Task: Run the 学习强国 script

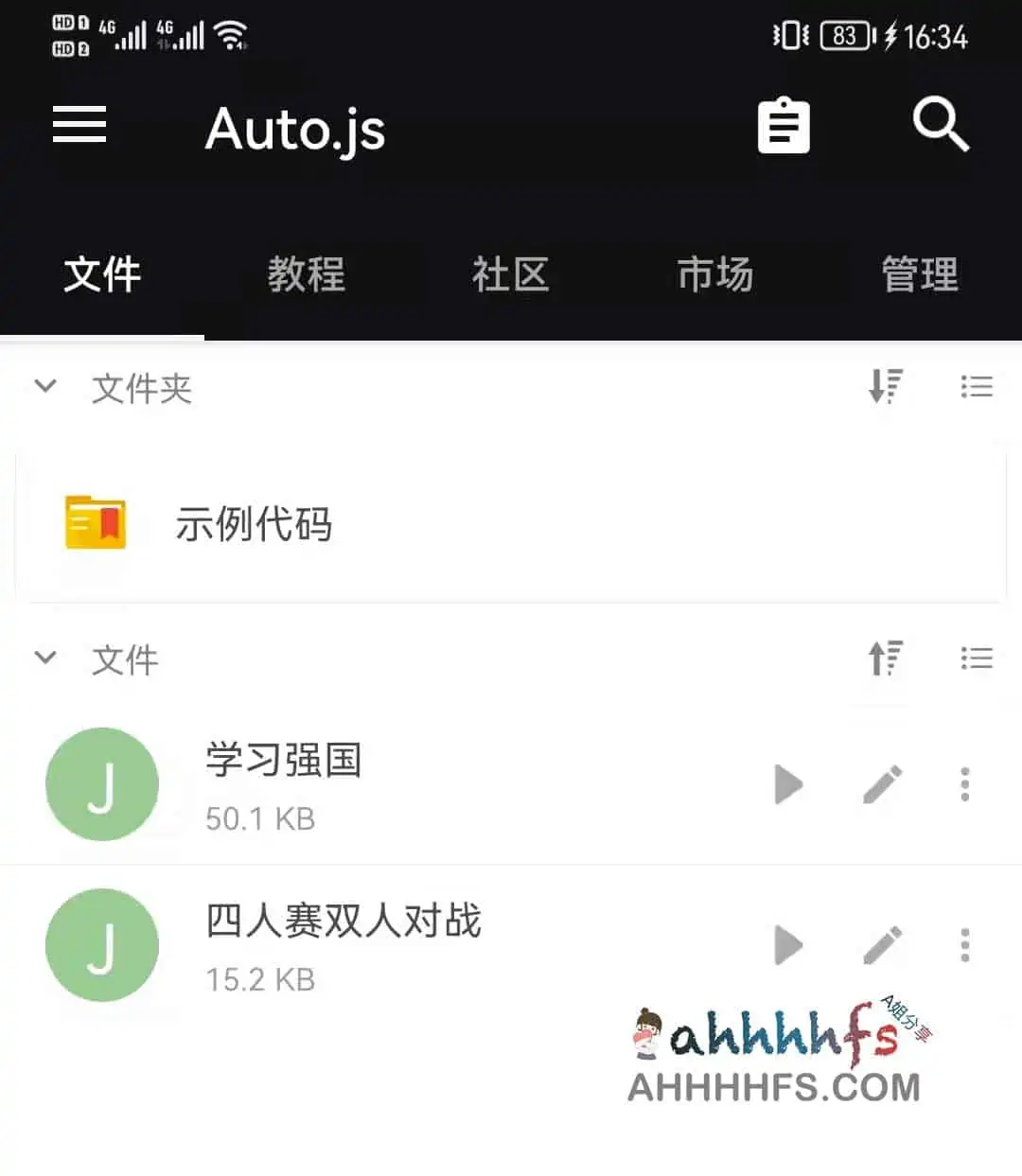Action: point(789,783)
